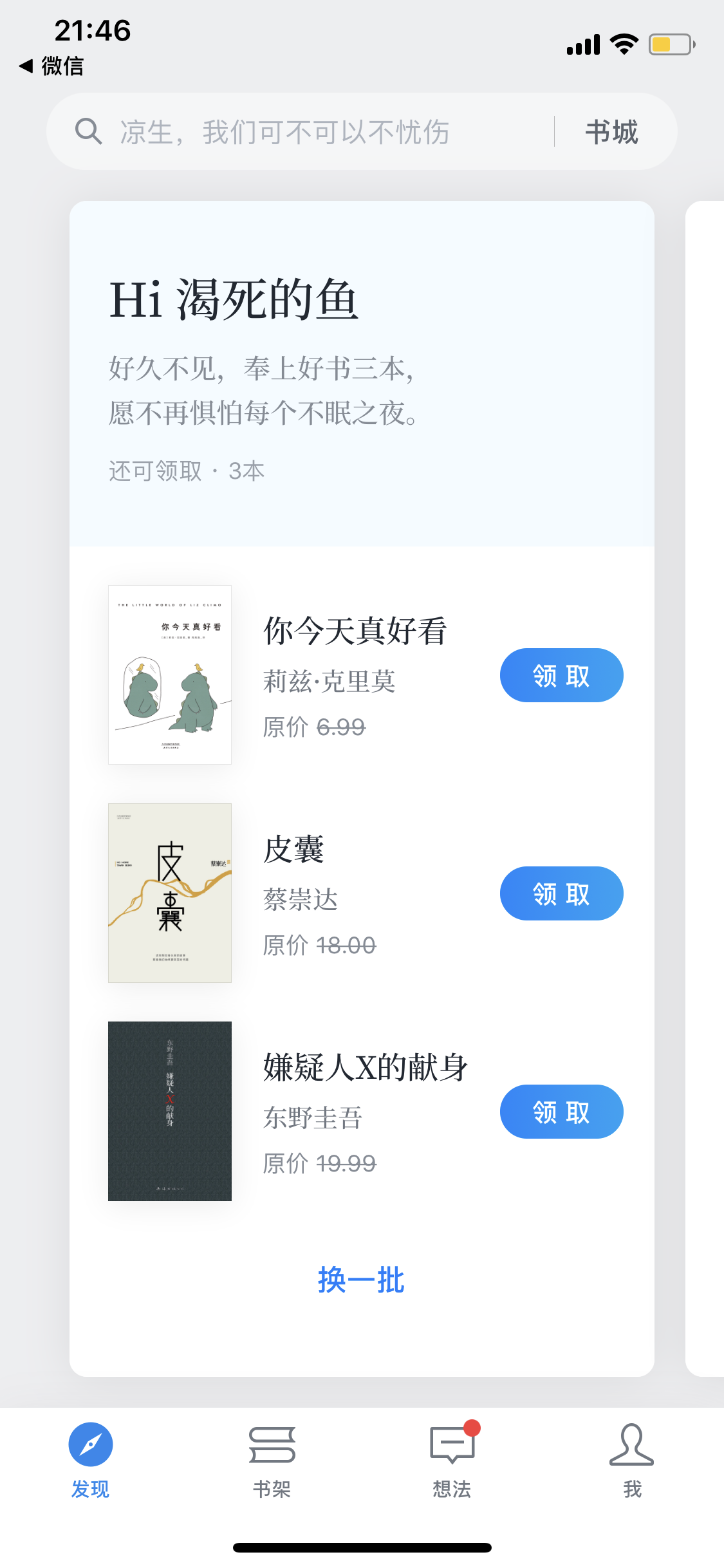Viewport: 724px width, 1568px height.
Task: Claim the book 你今天真好看
Action: point(561,675)
